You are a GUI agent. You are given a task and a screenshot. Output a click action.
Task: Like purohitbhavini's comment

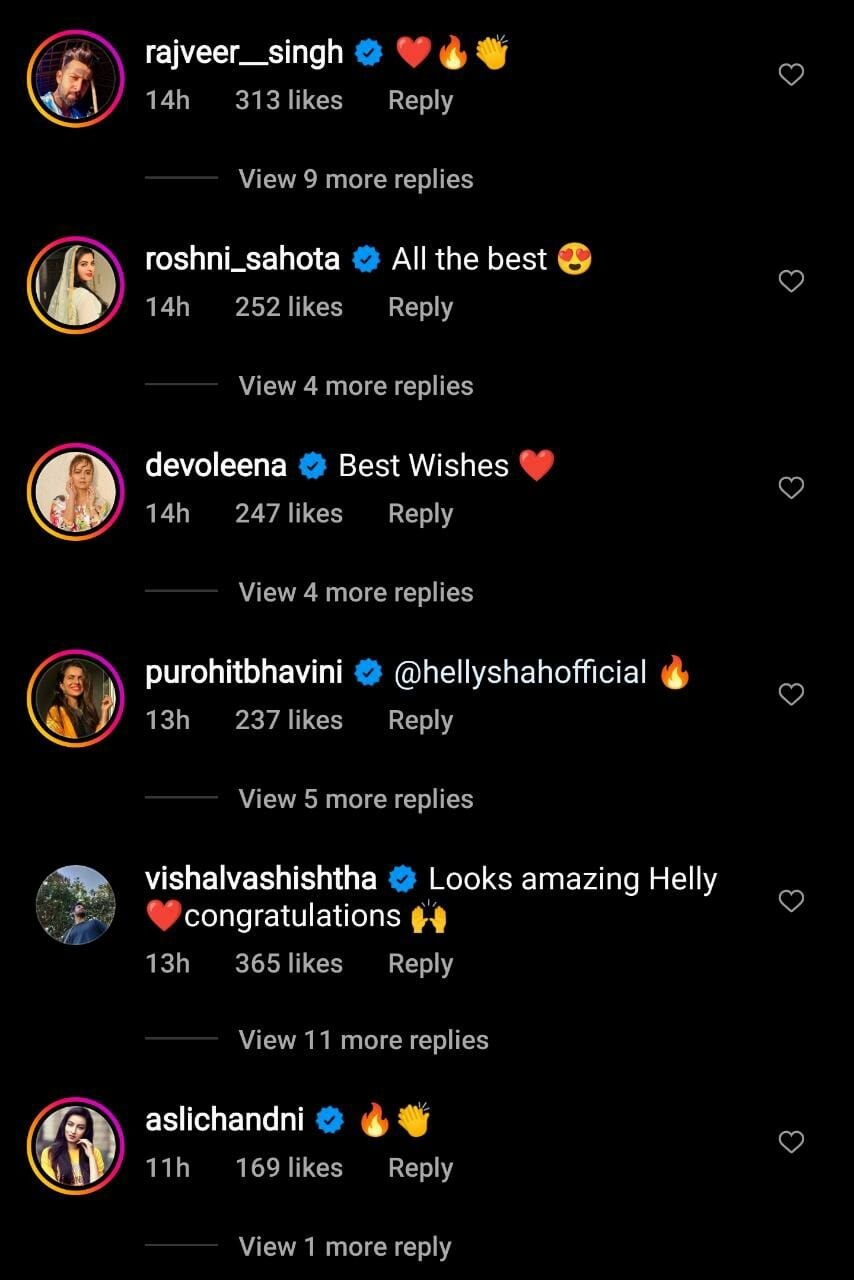tap(791, 695)
